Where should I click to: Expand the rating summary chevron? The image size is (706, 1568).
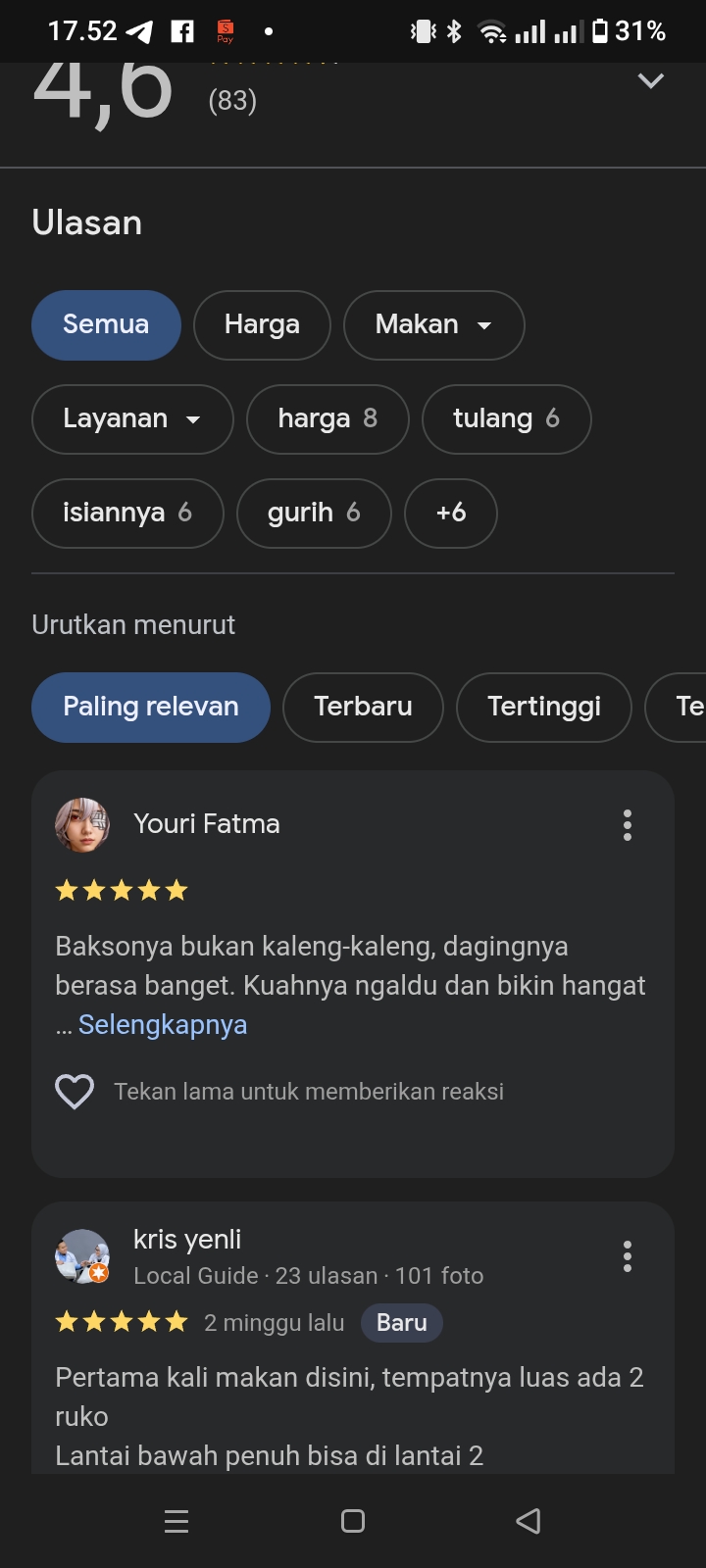650,81
